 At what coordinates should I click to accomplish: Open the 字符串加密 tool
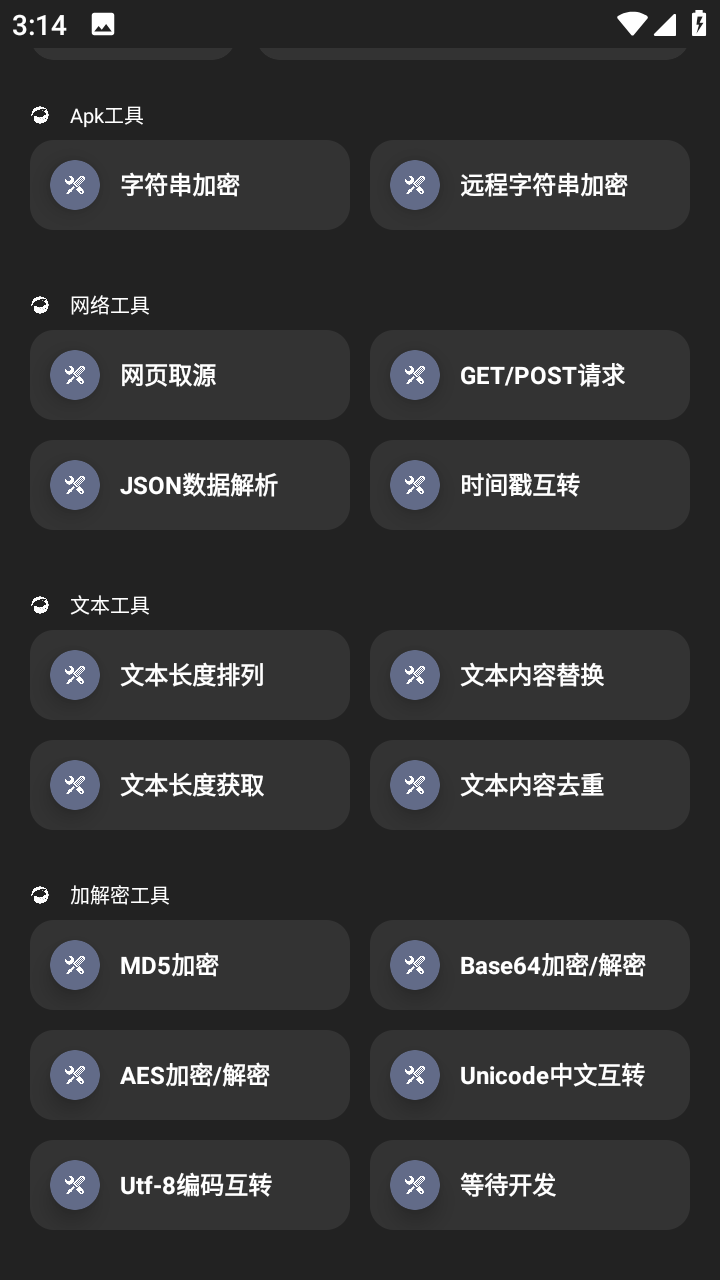[x=190, y=185]
